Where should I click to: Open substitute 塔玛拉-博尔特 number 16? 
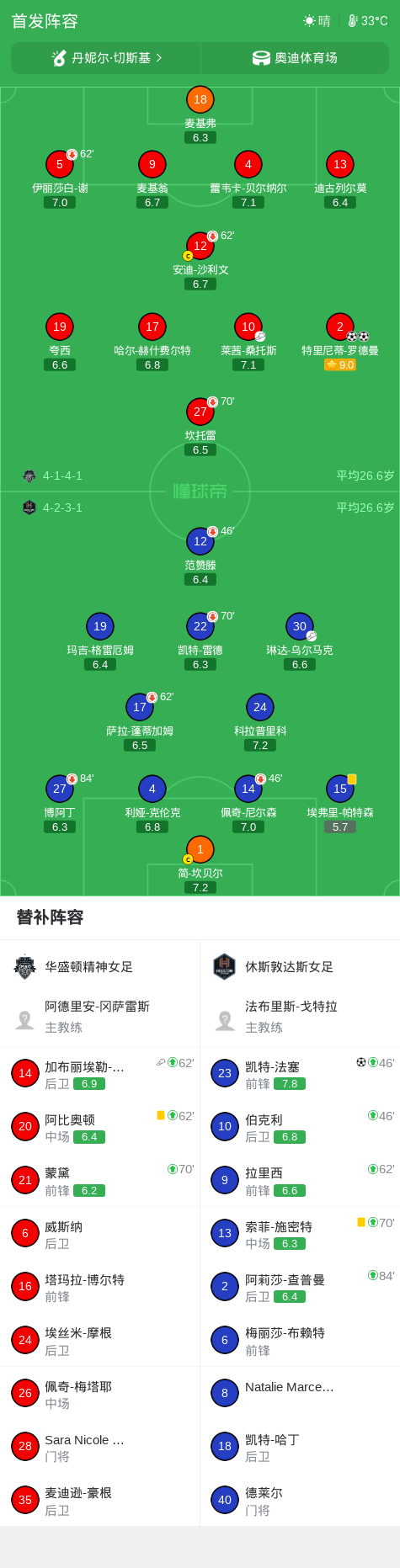point(100,1287)
